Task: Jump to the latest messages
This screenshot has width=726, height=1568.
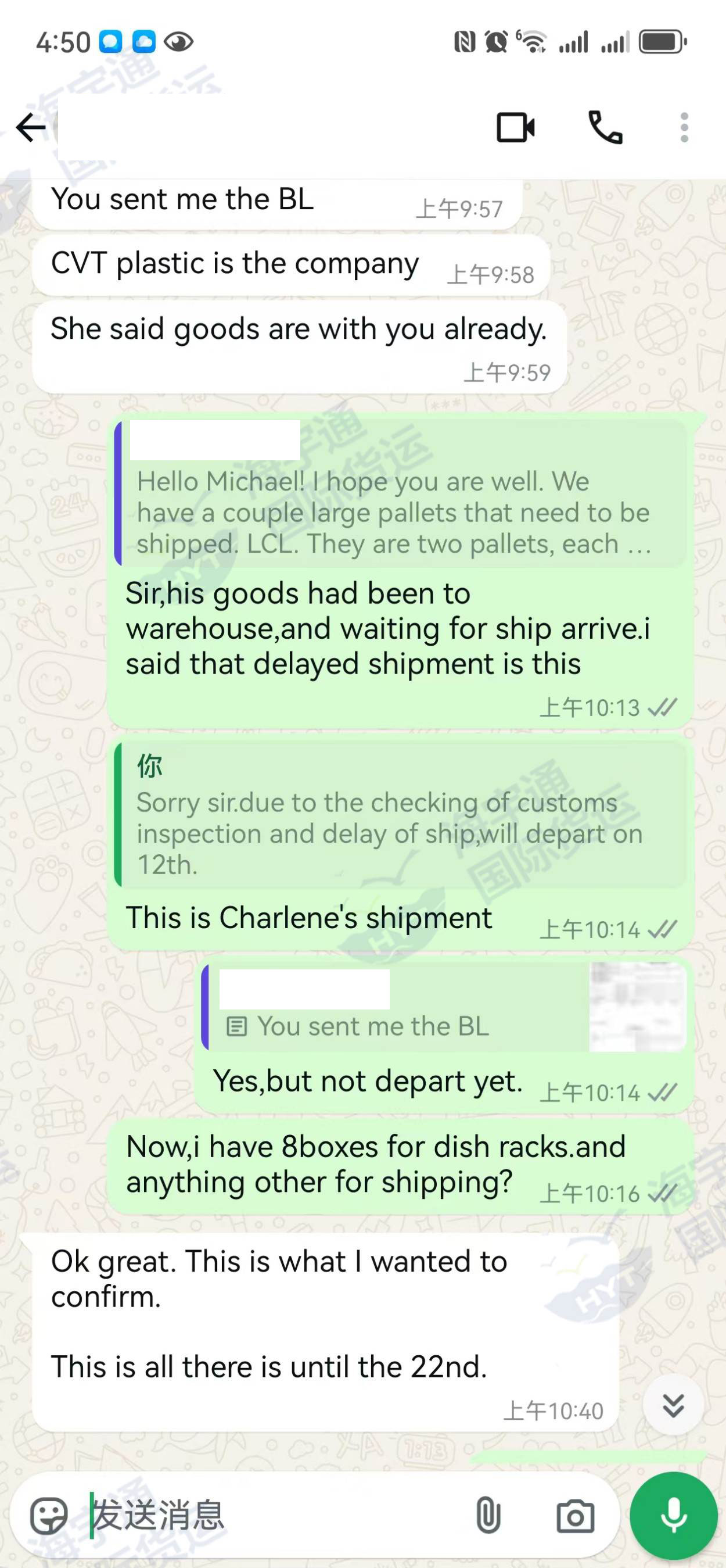Action: tap(673, 1405)
